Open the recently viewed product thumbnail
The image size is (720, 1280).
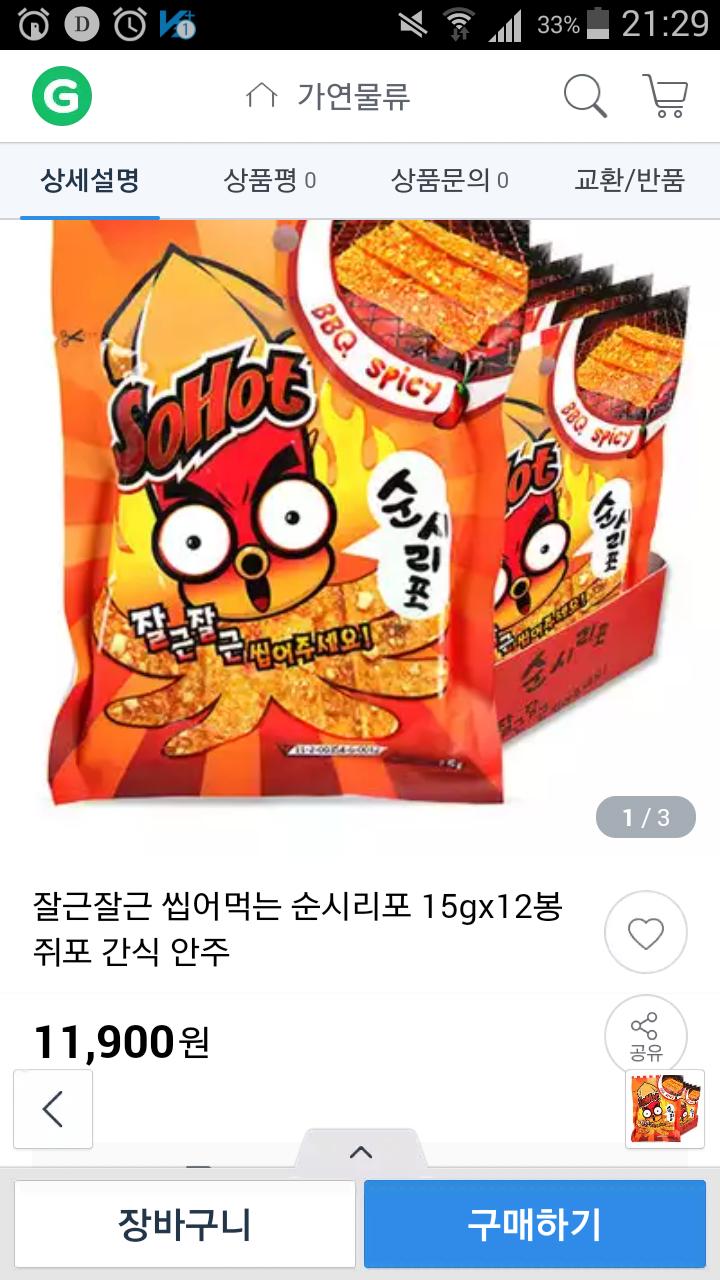click(657, 1109)
